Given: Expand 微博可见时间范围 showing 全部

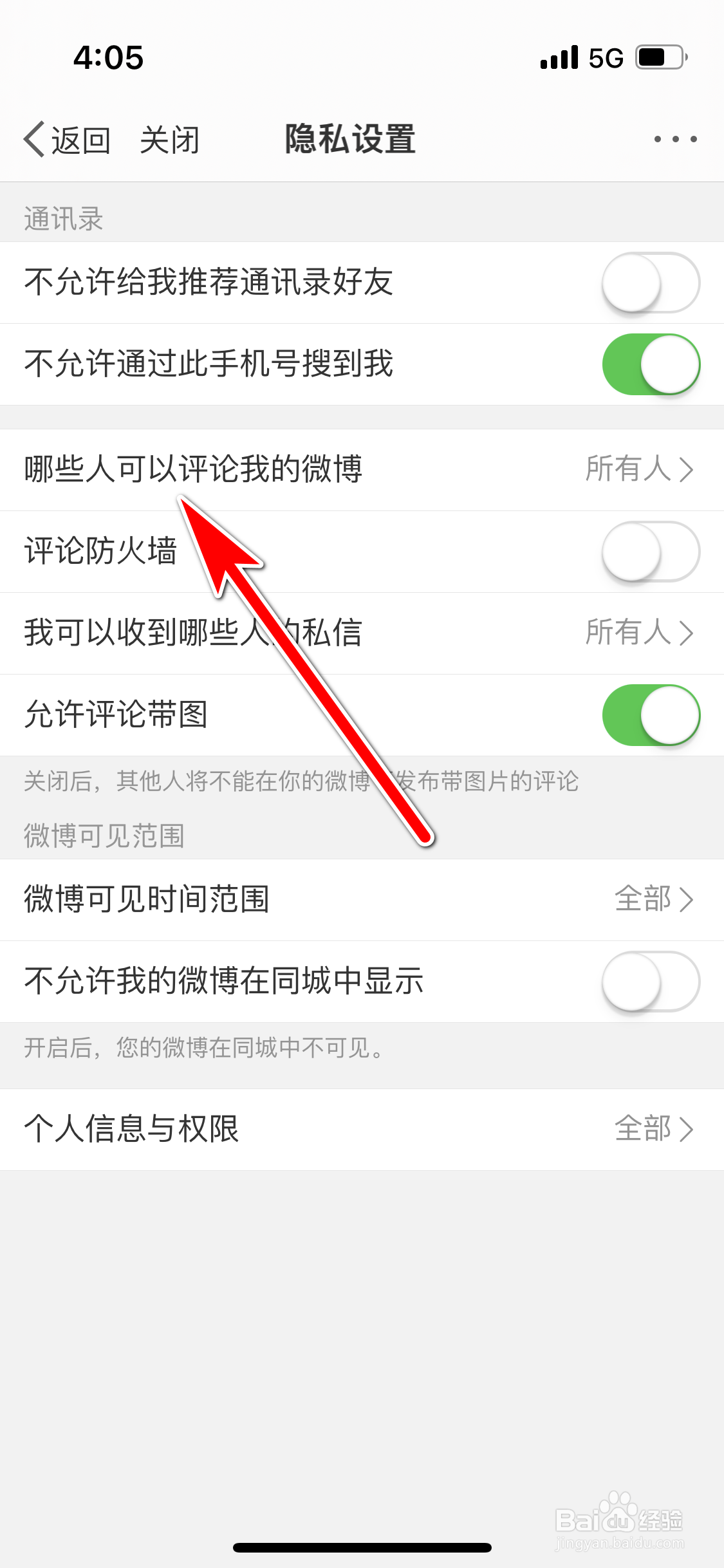Looking at the screenshot, I should pyautogui.click(x=362, y=901).
